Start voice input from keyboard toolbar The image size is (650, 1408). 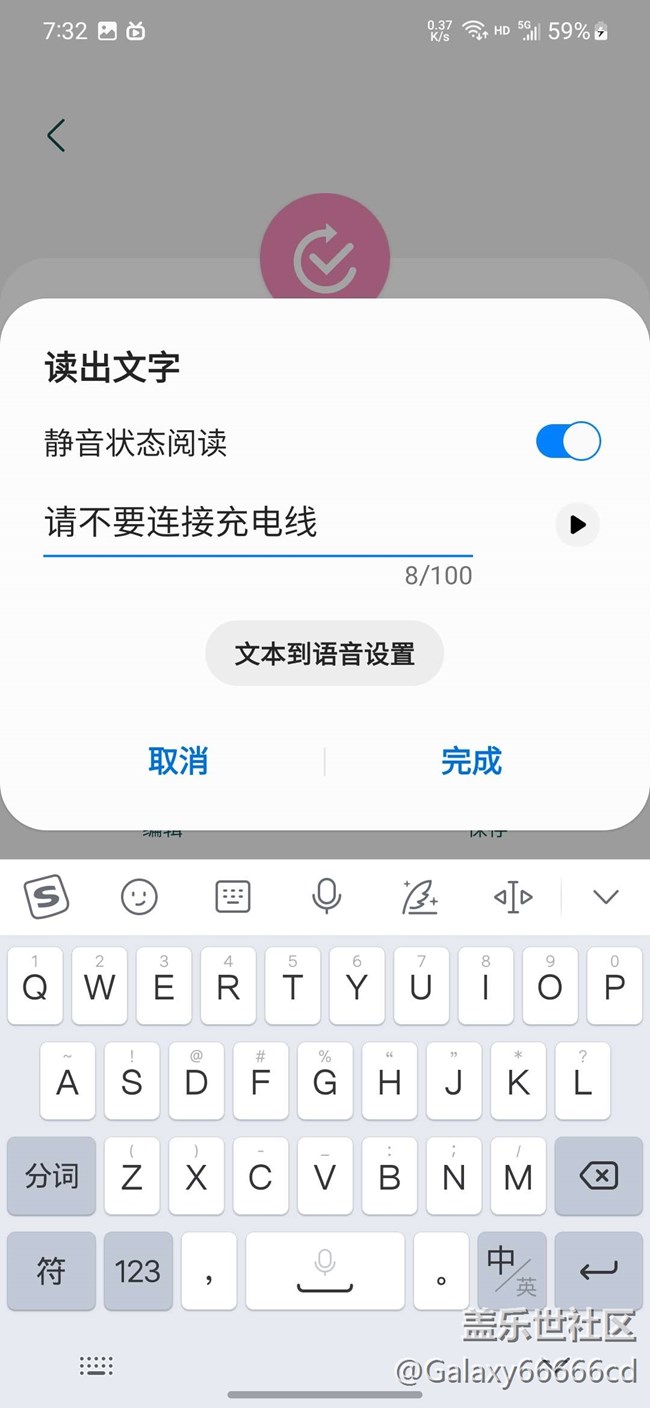[326, 896]
